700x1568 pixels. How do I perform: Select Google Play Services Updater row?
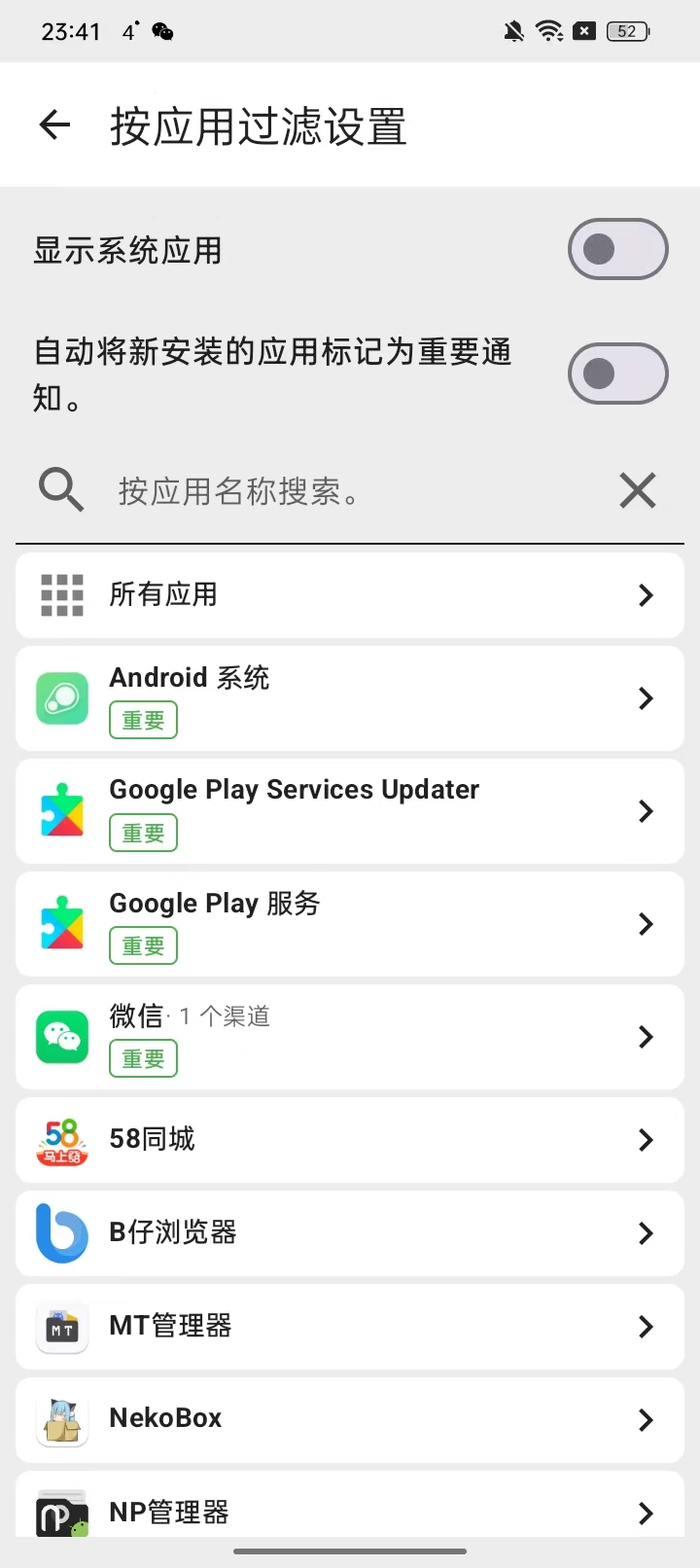coord(350,811)
